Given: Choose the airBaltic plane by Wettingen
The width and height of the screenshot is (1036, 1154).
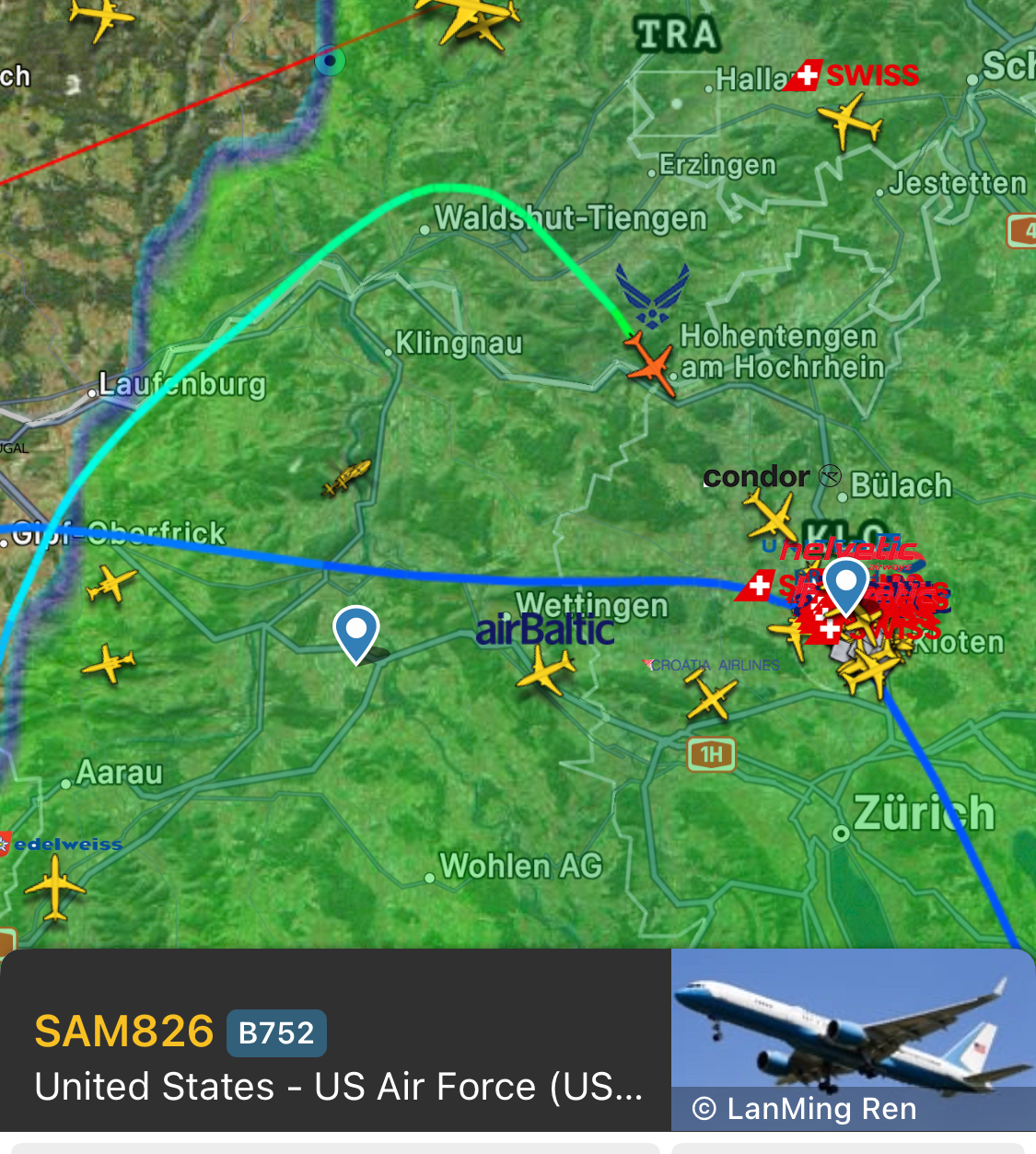Looking at the screenshot, I should click(546, 668).
